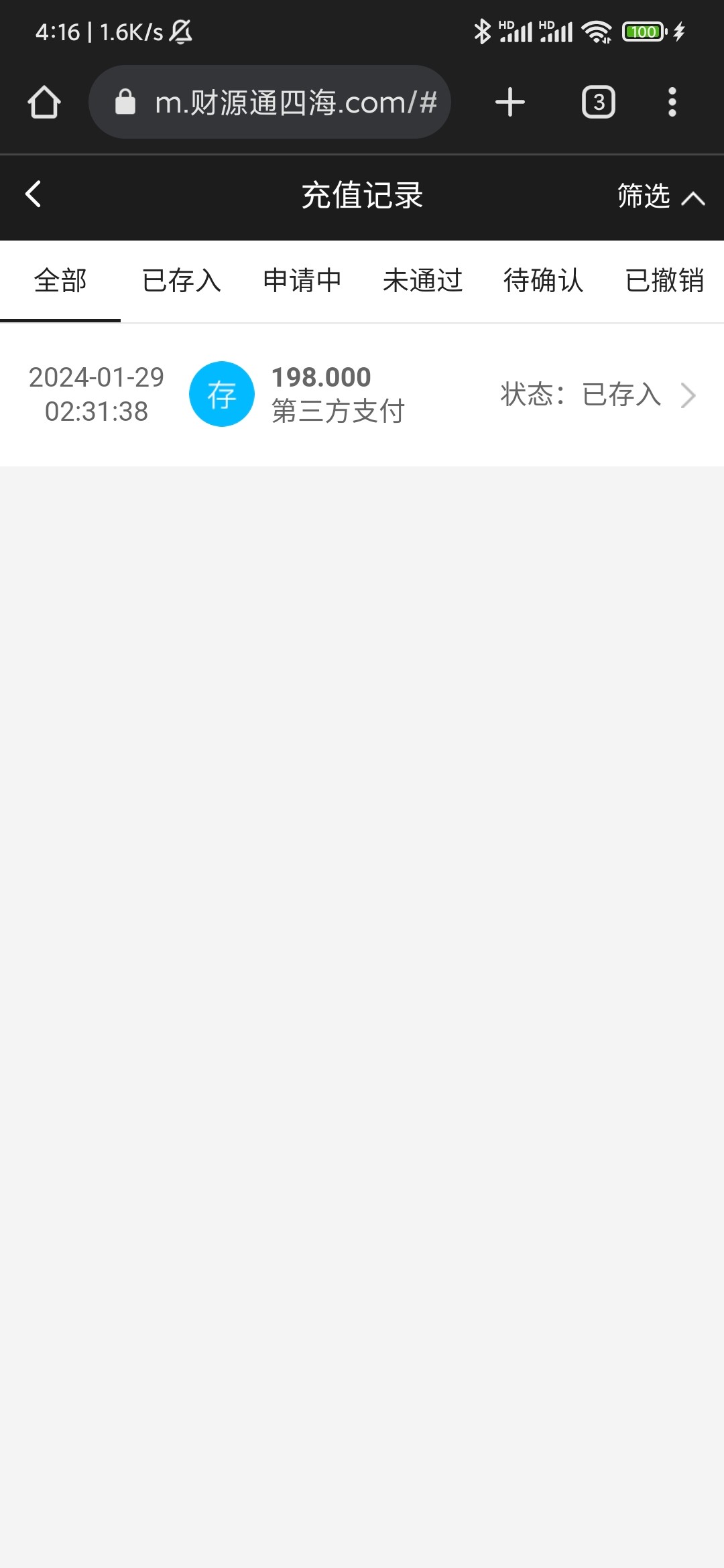Open a new browser tab
Screen dimensions: 724x1568
(x=509, y=103)
